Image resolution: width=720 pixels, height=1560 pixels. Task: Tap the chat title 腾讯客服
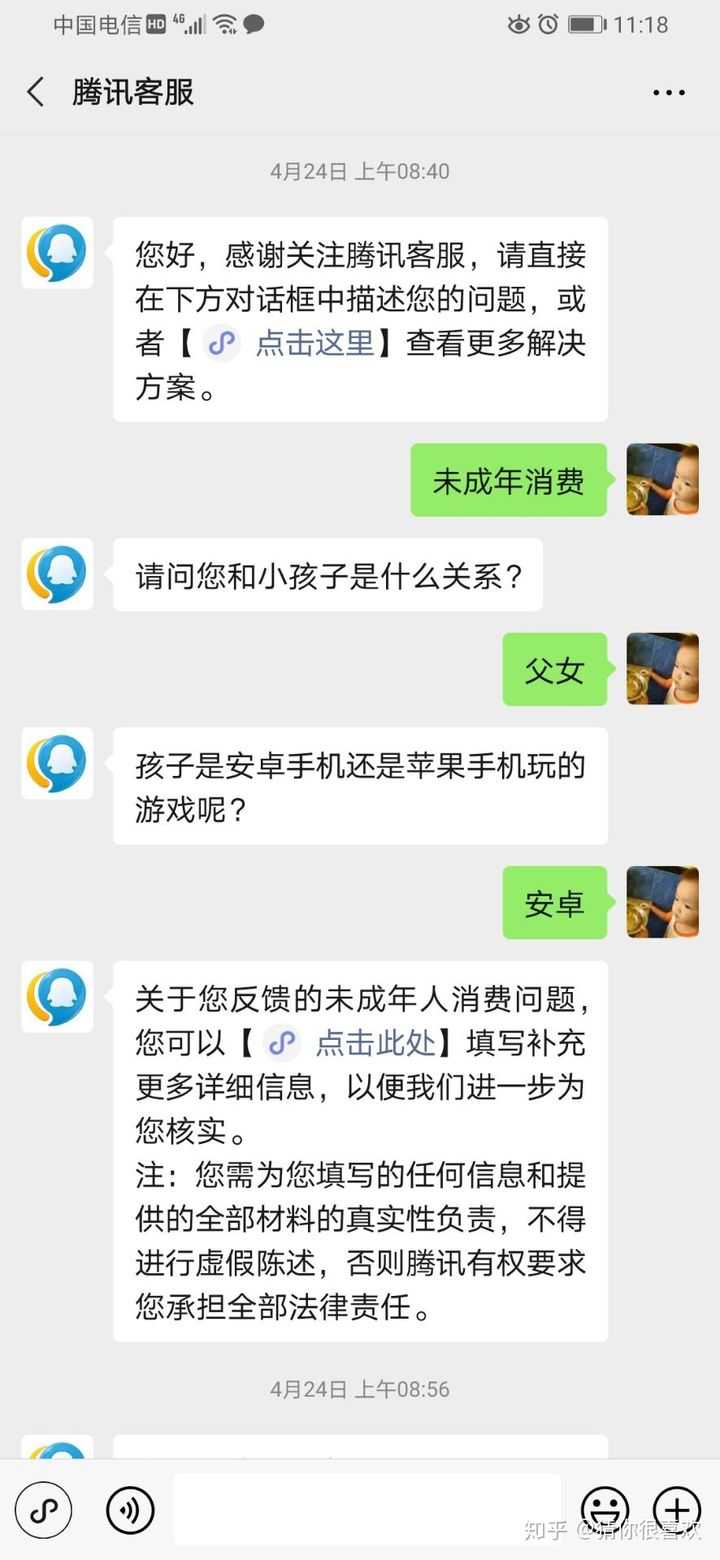pos(131,91)
